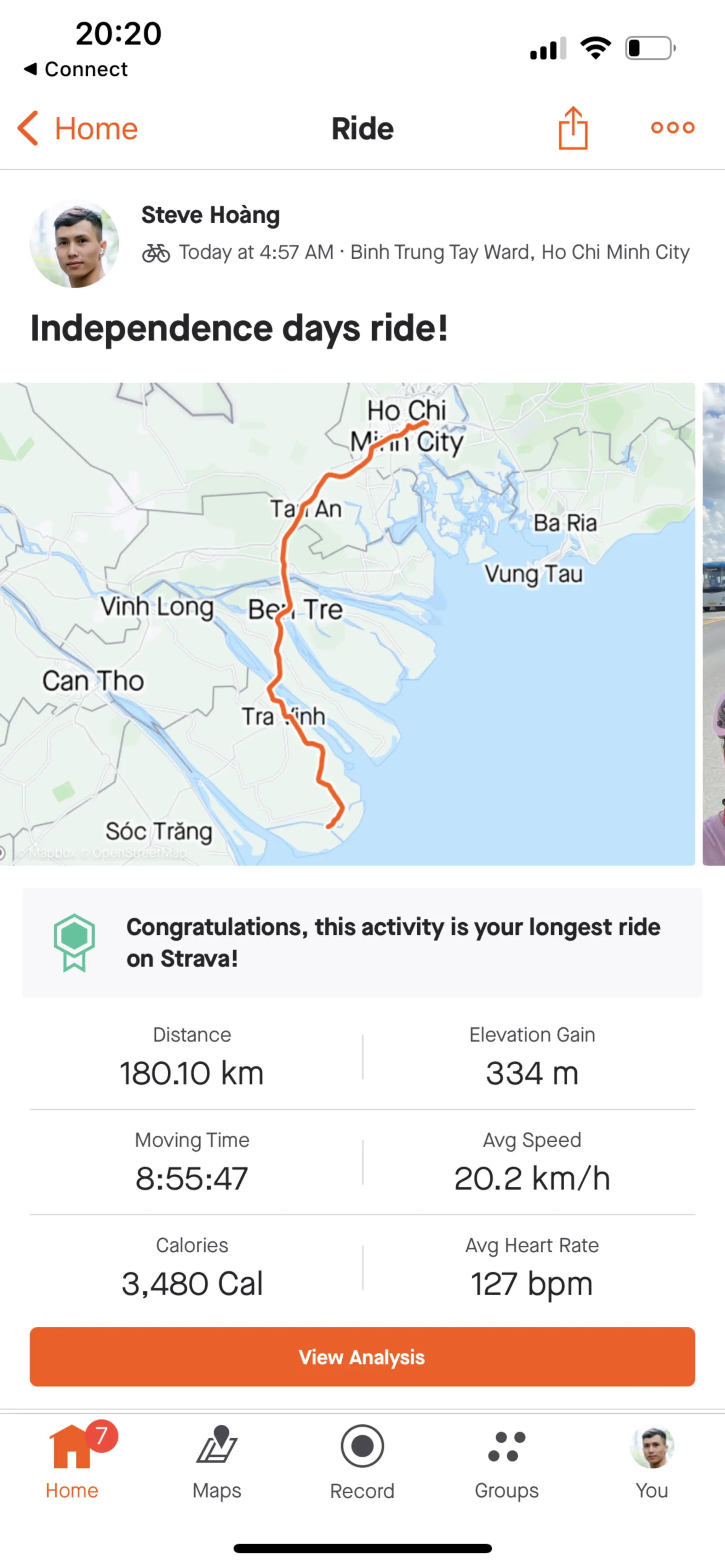Return to the Connect app
Viewport: 725px width, 1568px height.
pos(75,69)
